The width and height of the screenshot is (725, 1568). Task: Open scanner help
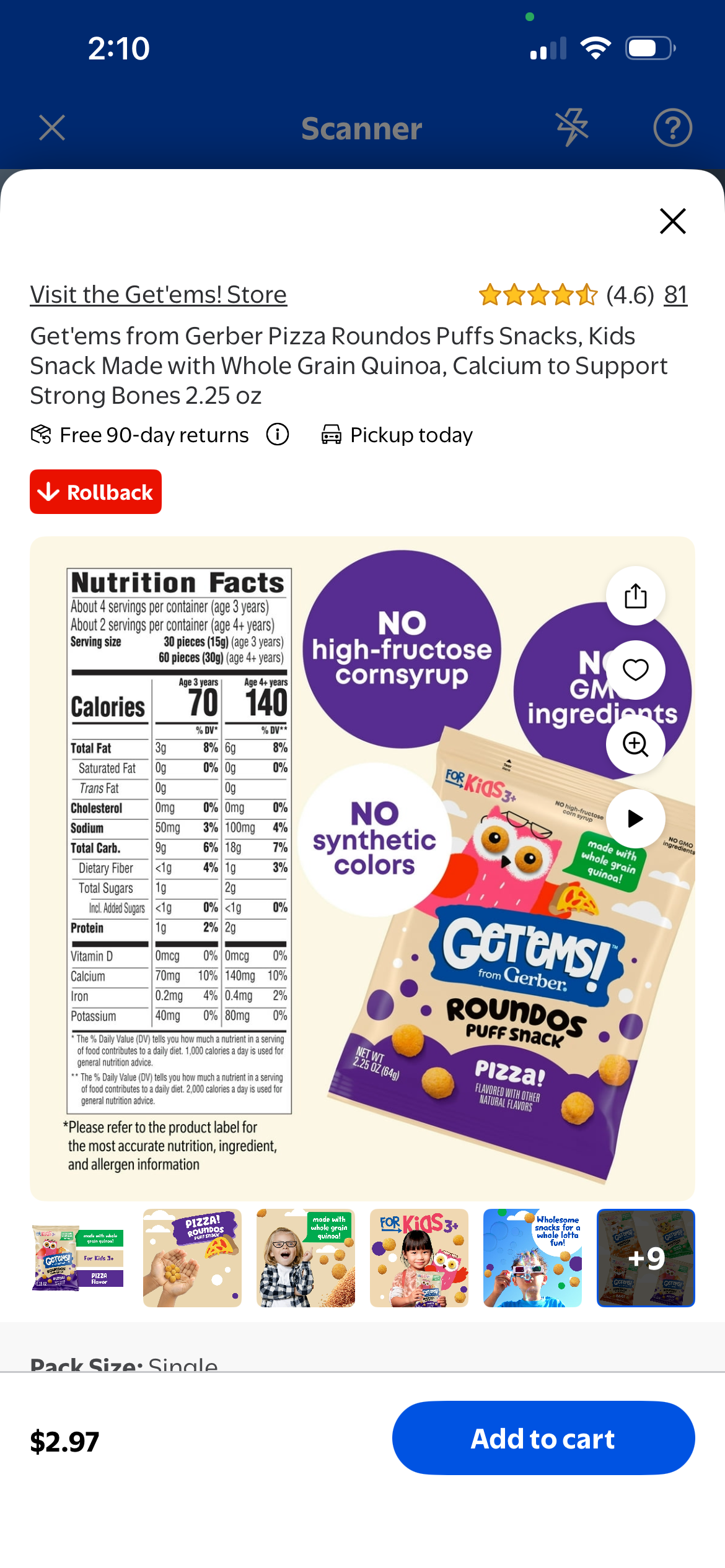(x=672, y=128)
